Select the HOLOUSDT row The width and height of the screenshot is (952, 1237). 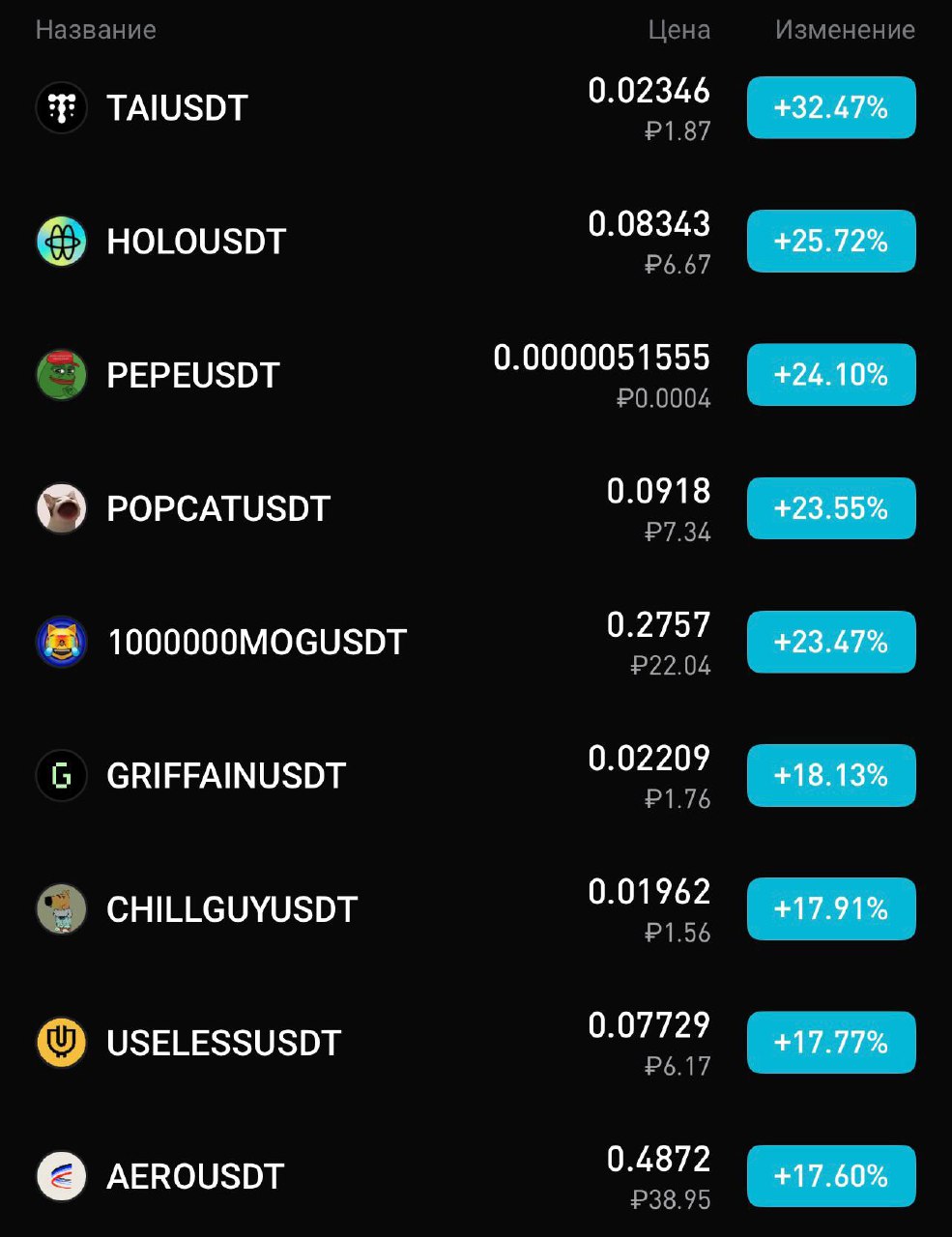coord(196,242)
